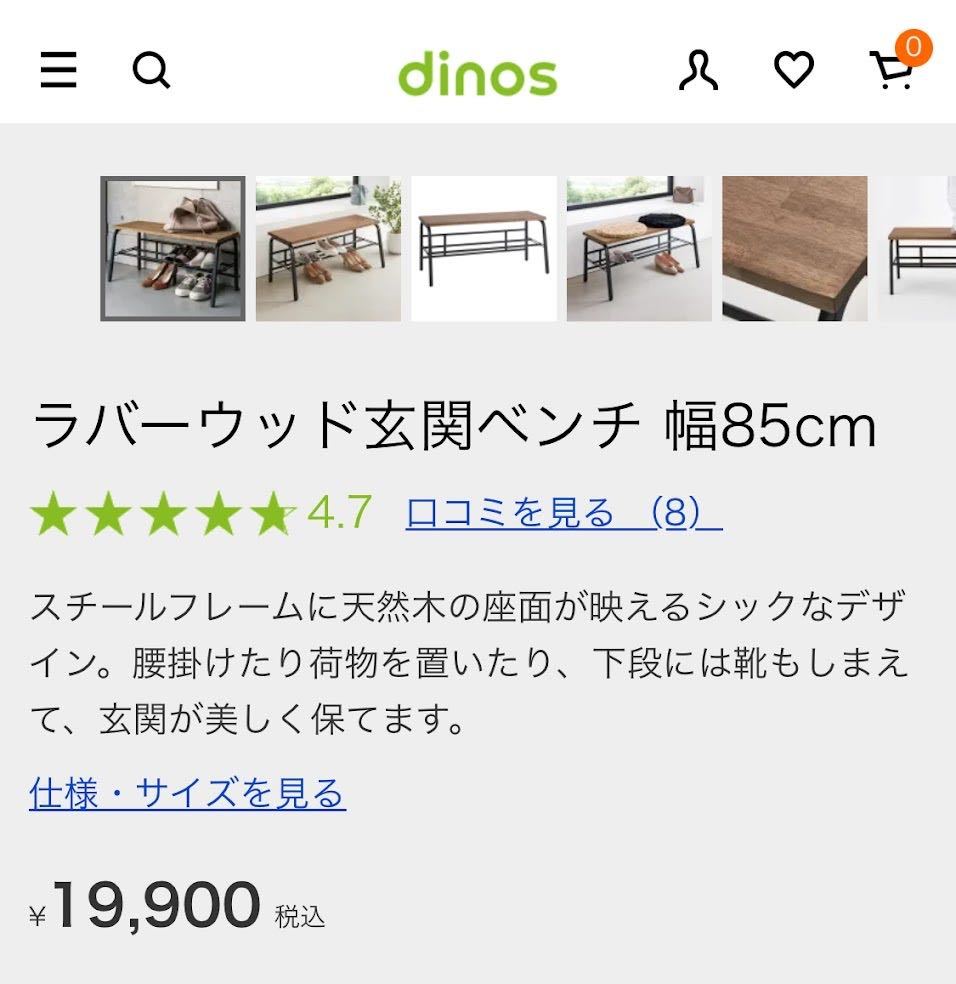This screenshot has width=956, height=984.
Task: Open the 口コミを見る (8) reviews link
Action: [x=564, y=514]
